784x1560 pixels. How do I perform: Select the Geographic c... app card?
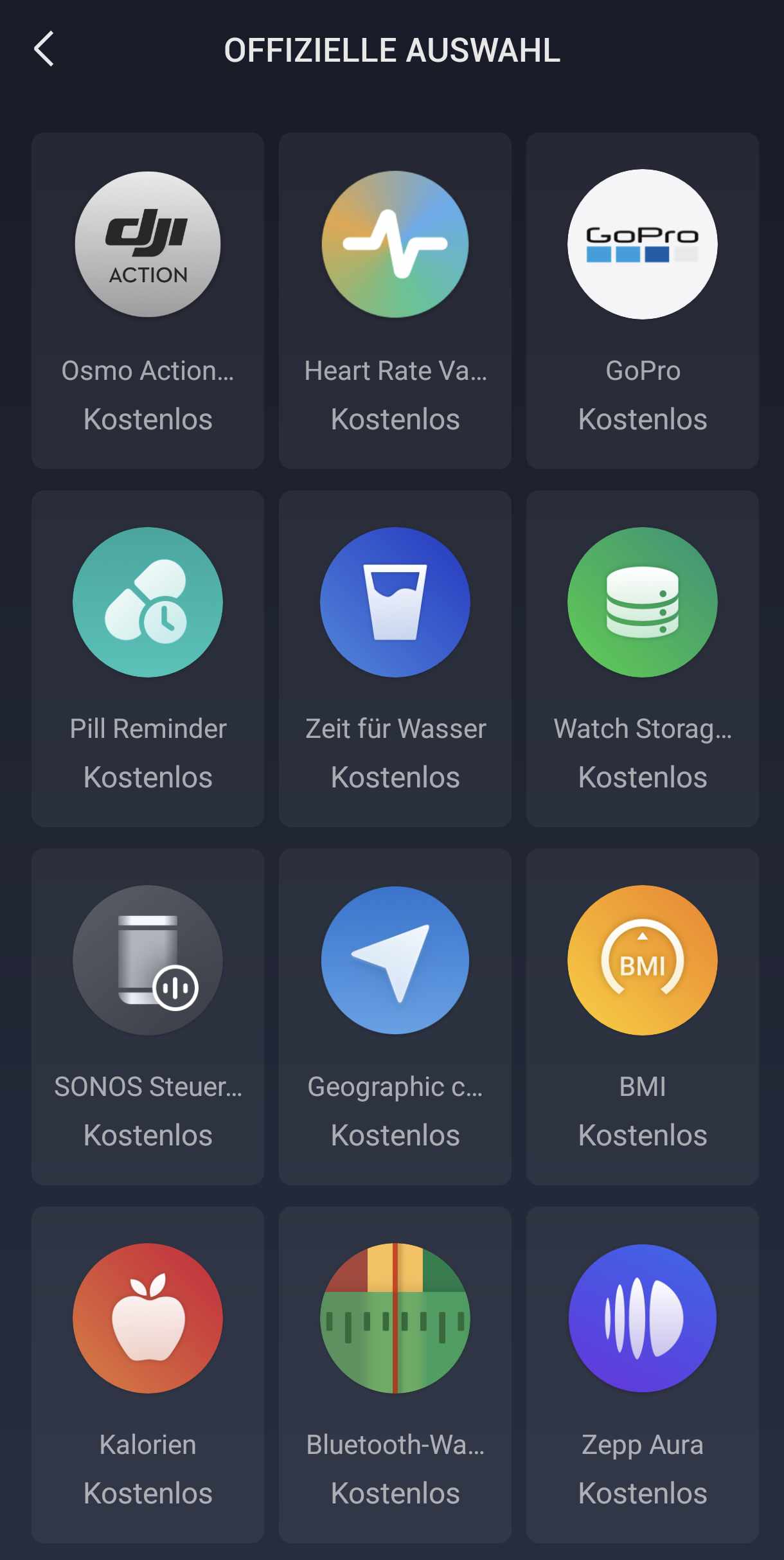(395, 1016)
